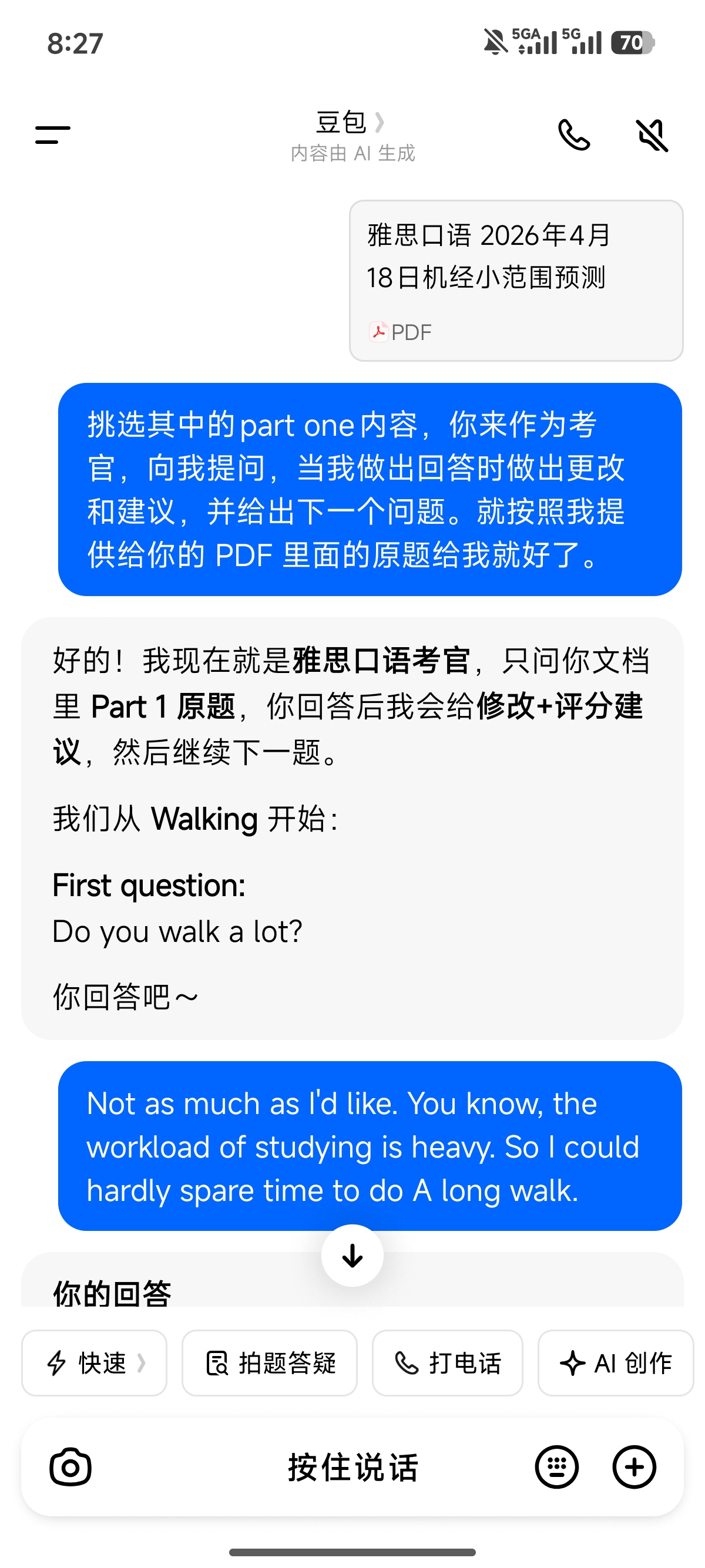
Task: Open AI 创作 creation tools
Action: pos(616,1362)
